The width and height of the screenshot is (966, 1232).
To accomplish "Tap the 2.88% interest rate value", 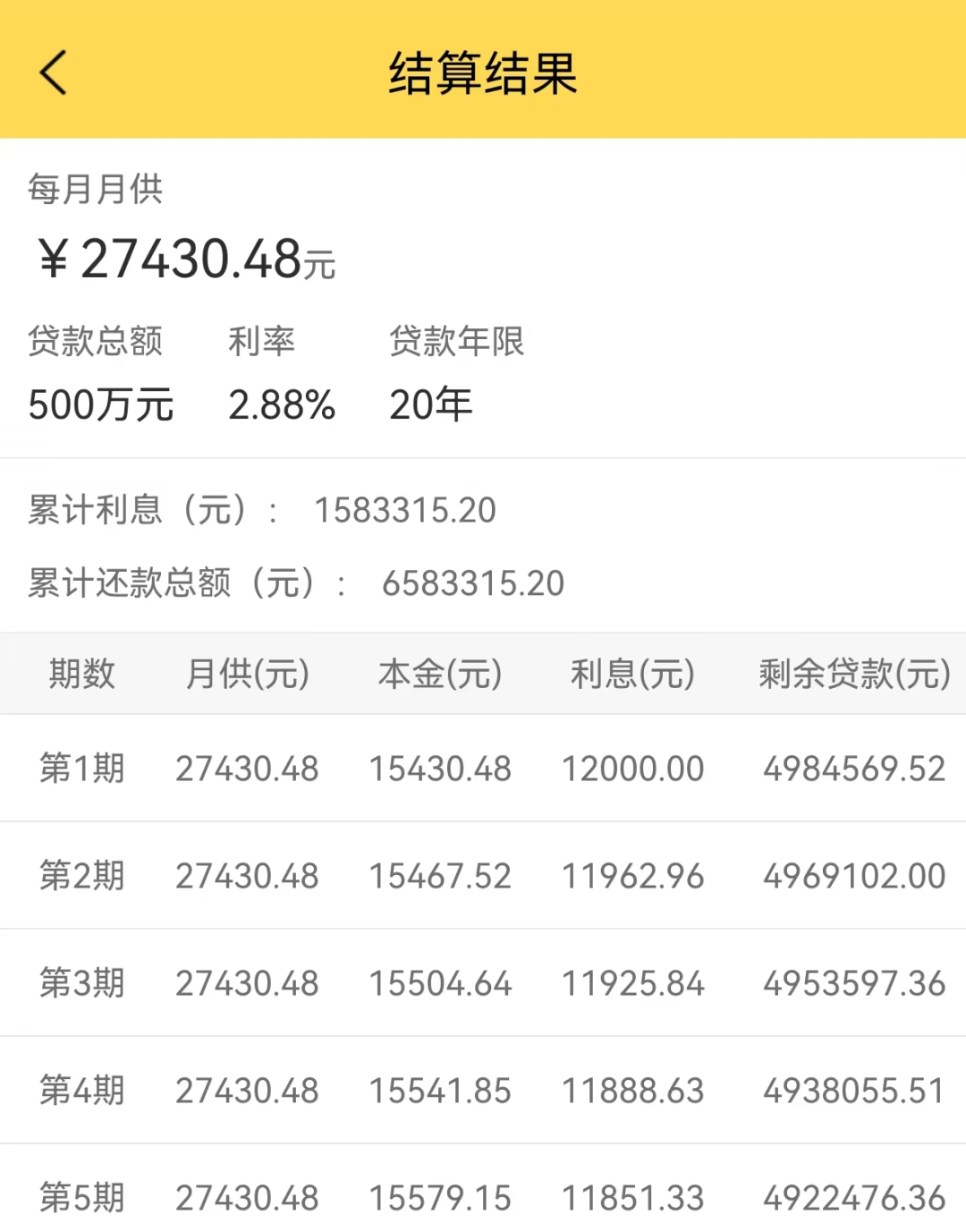I will 282,404.
